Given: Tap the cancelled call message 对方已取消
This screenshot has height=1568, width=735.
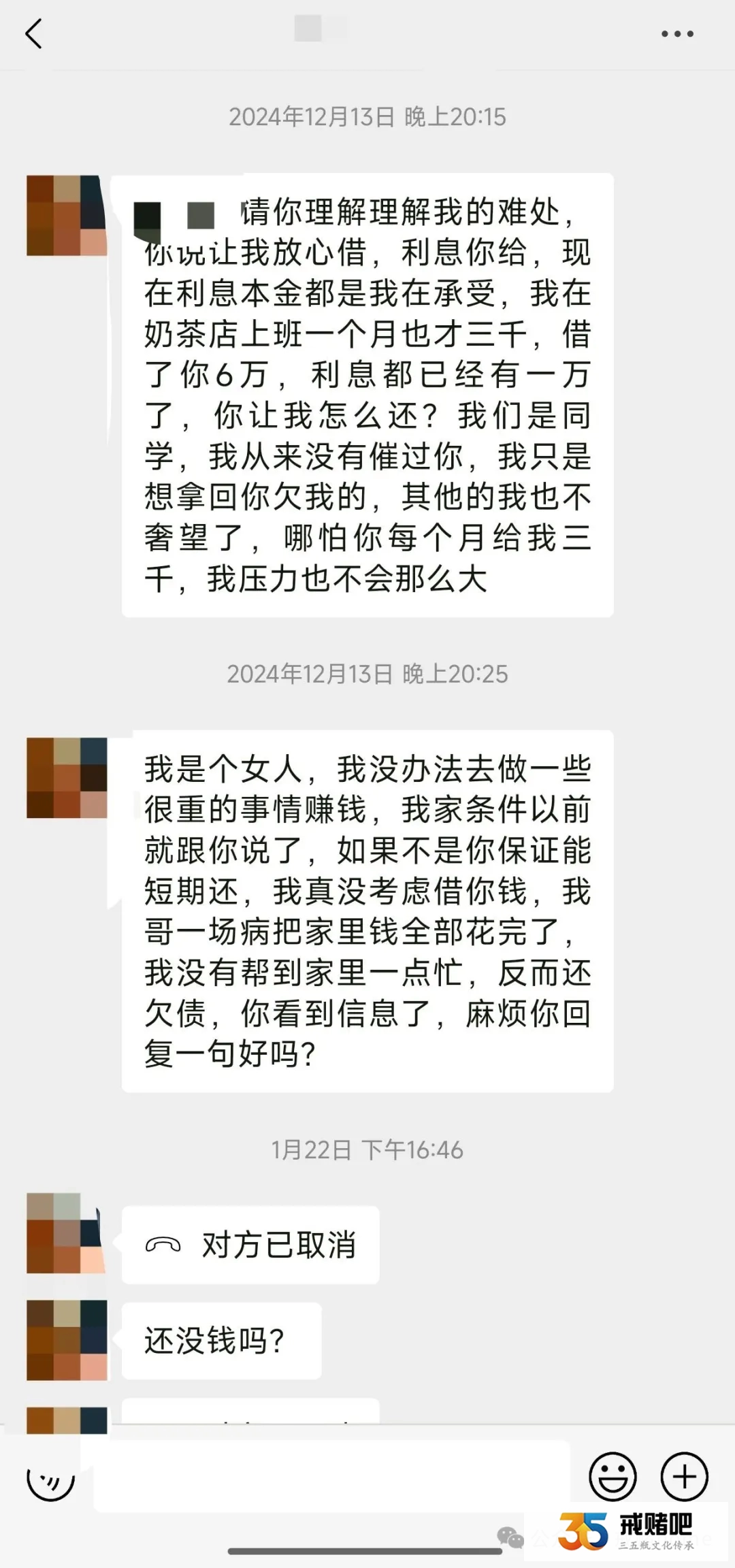Looking at the screenshot, I should tap(250, 1245).
